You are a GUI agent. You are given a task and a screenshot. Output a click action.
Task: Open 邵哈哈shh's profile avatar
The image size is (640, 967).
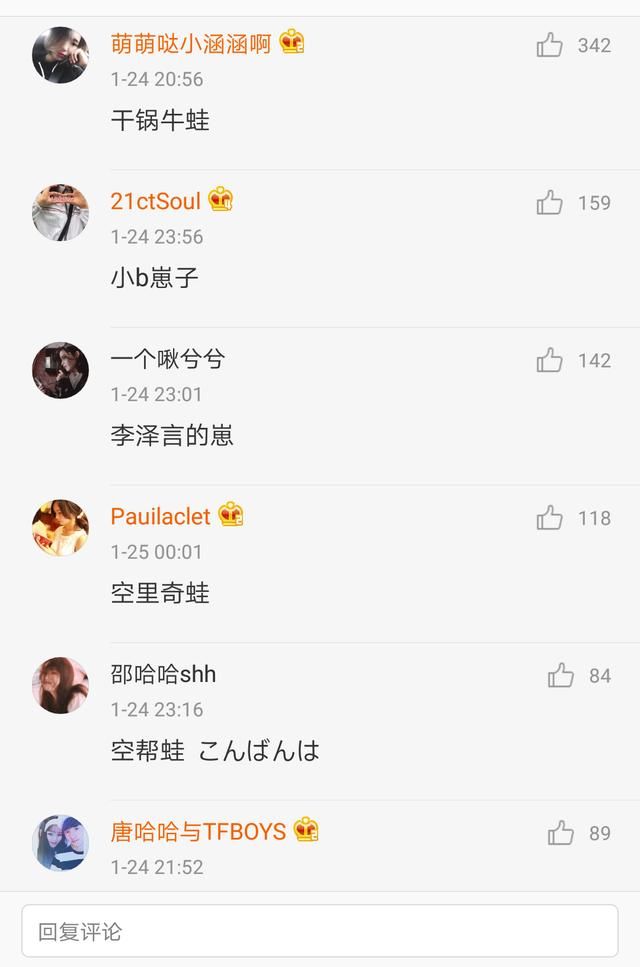click(x=60, y=685)
